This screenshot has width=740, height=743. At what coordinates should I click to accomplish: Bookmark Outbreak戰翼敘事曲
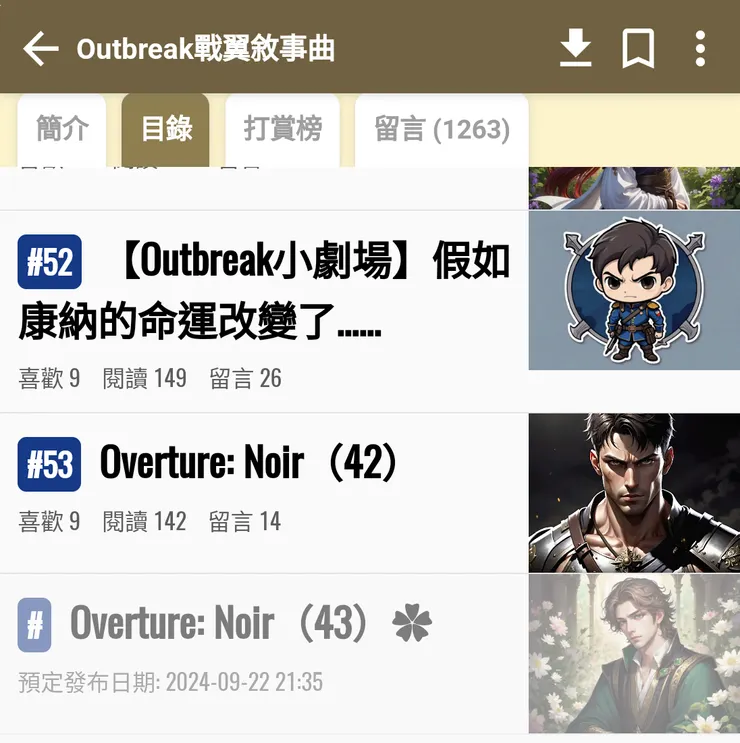pos(638,48)
